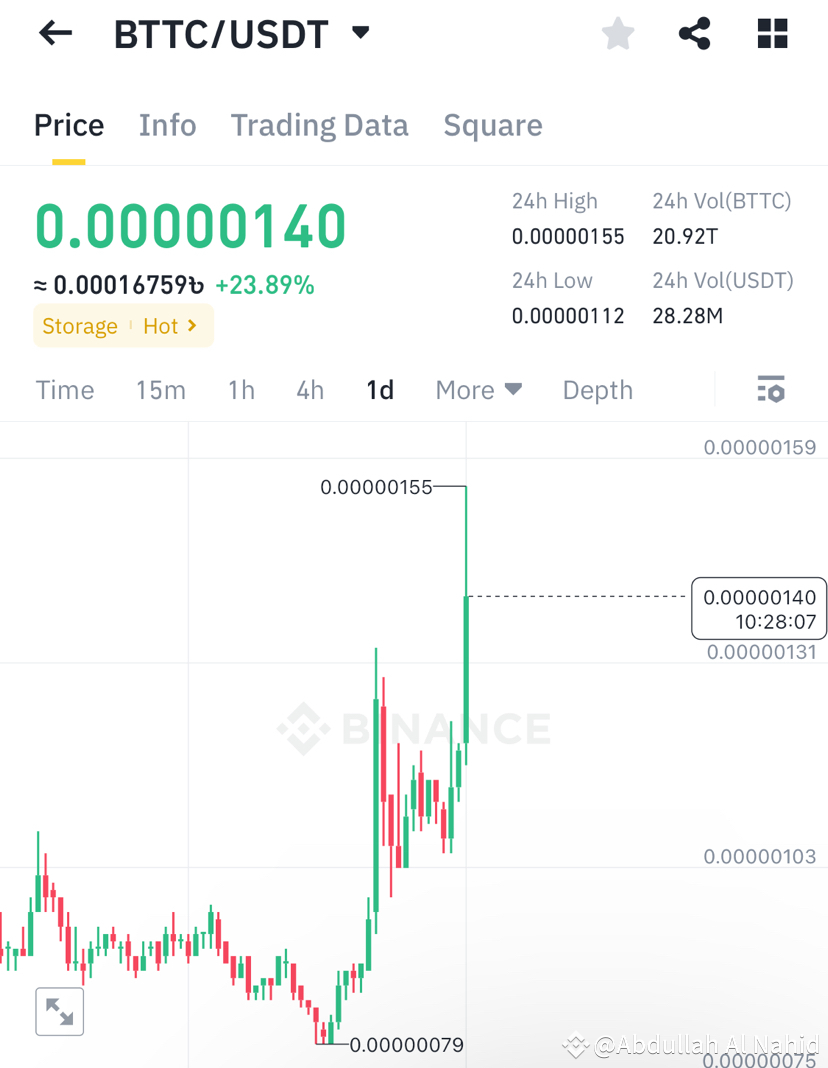This screenshot has height=1068, width=828.
Task: Open the Hot tag chevron link
Action: point(168,325)
